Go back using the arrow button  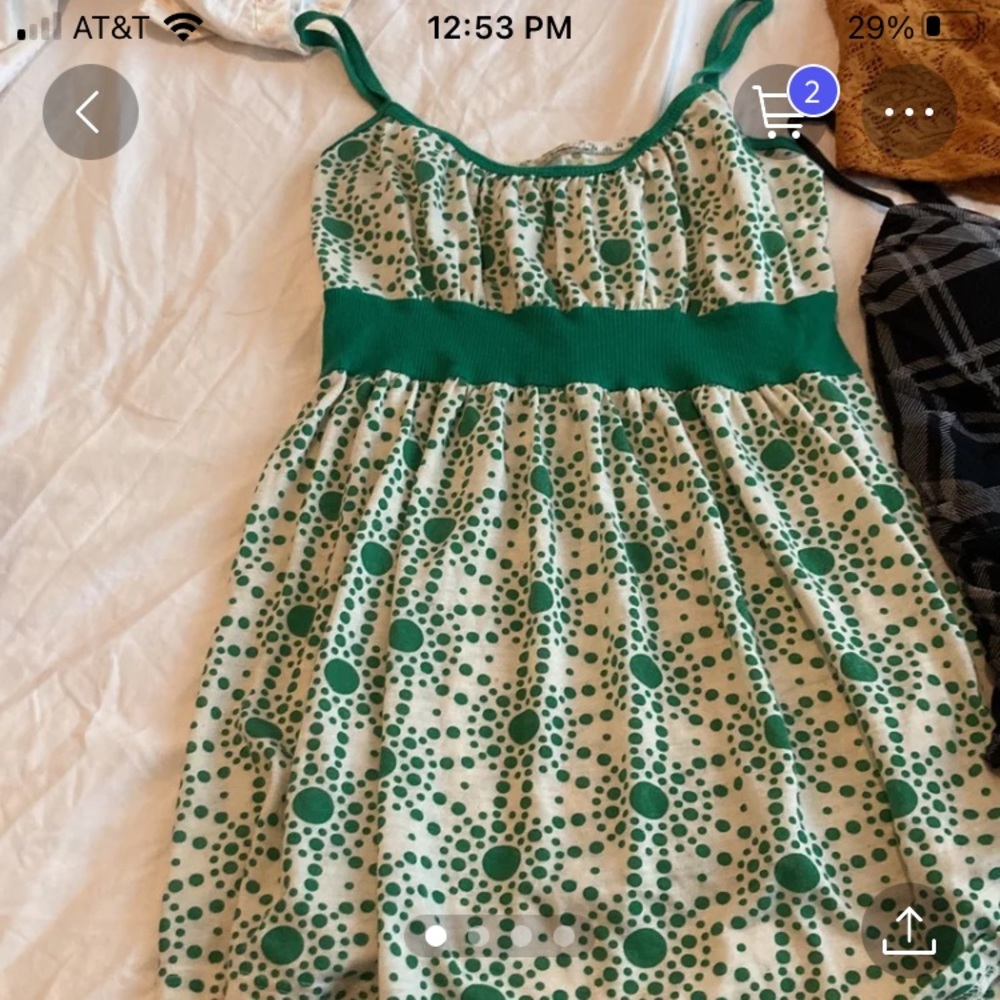[90, 112]
